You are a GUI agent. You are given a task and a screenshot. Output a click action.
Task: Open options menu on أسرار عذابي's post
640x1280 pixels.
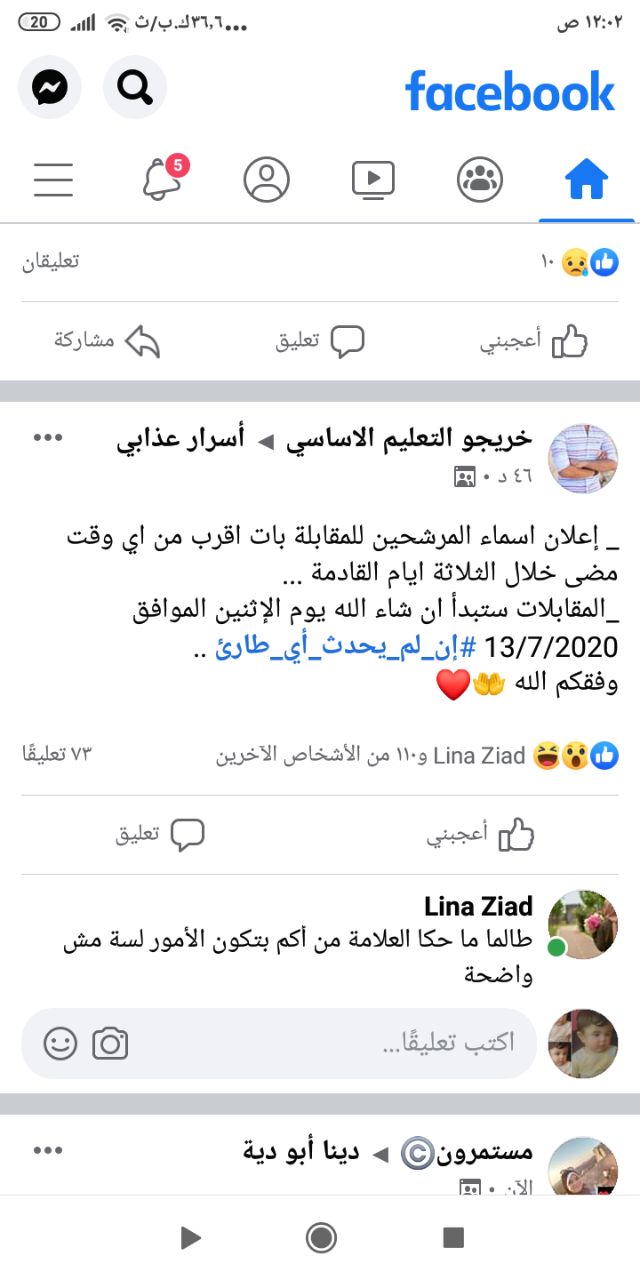49,437
